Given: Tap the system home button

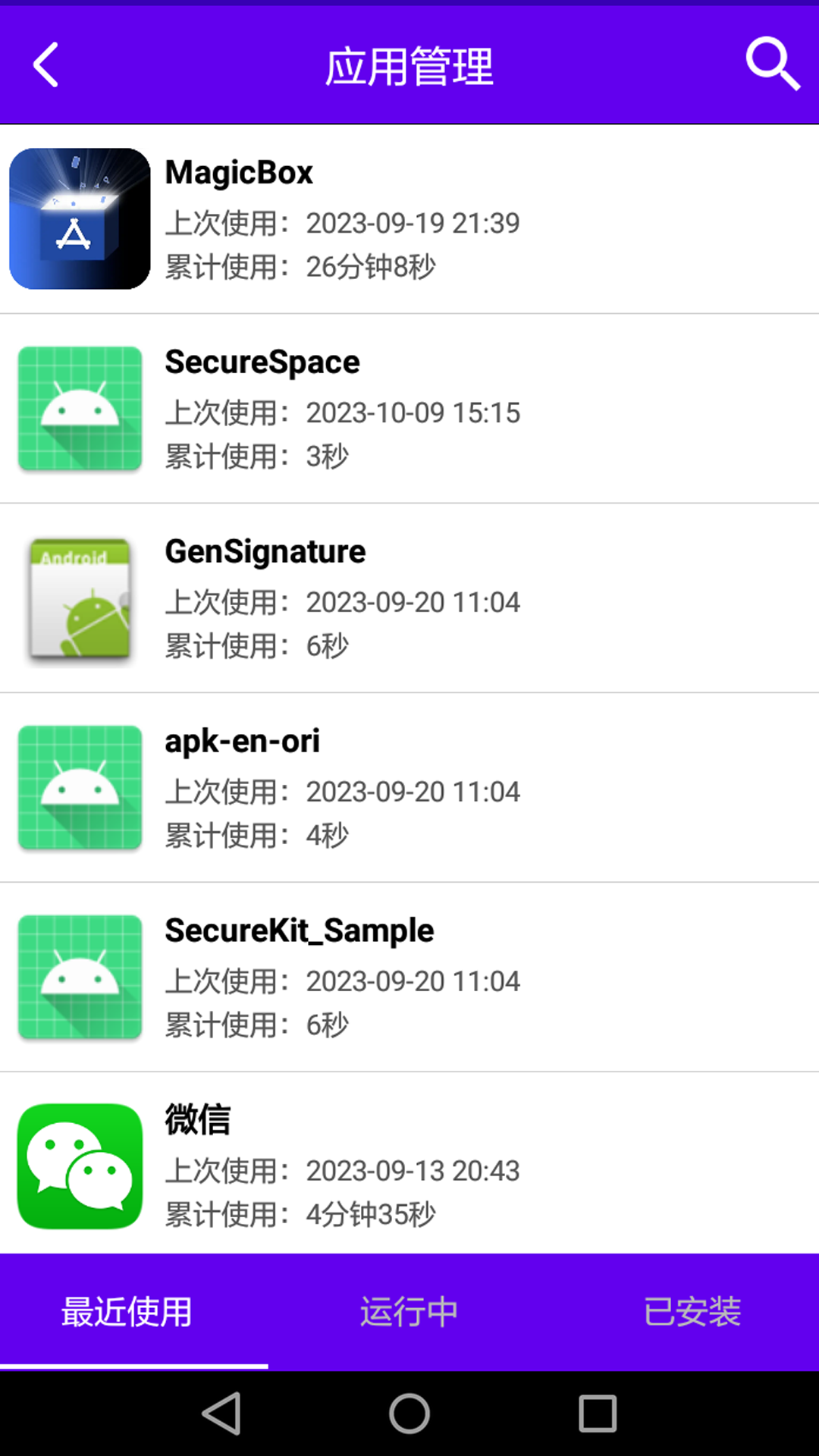Looking at the screenshot, I should pyautogui.click(x=409, y=1414).
